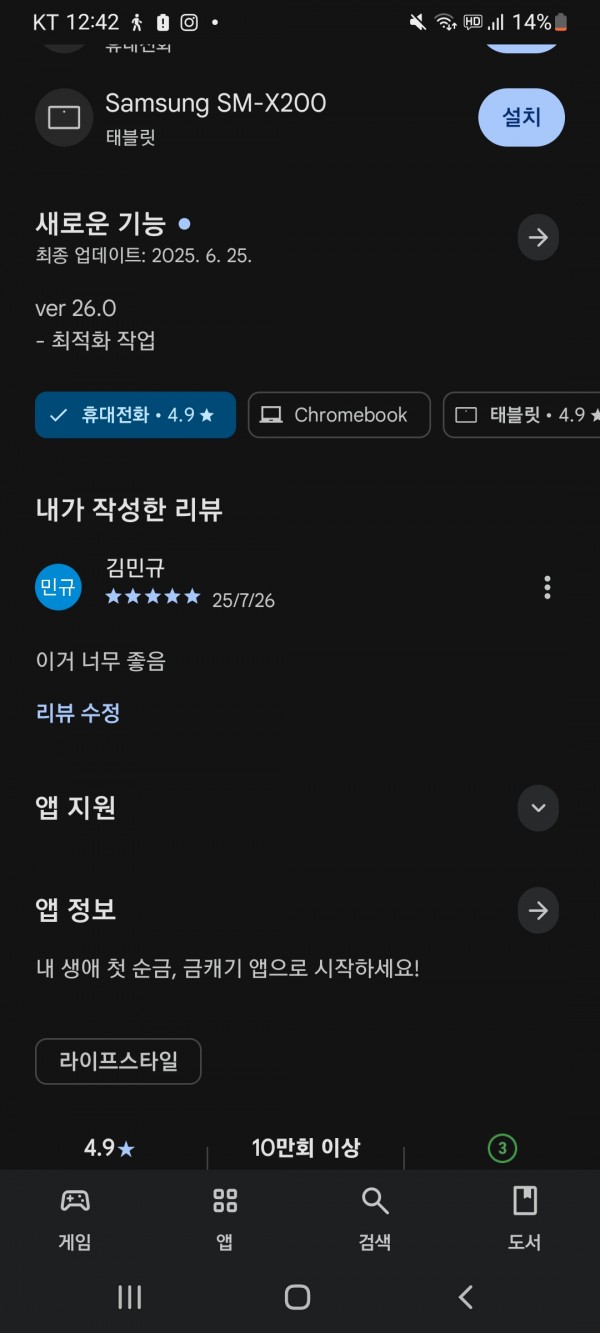
Task: Tap the 라이프스타일 category chip
Action: tap(118, 1061)
